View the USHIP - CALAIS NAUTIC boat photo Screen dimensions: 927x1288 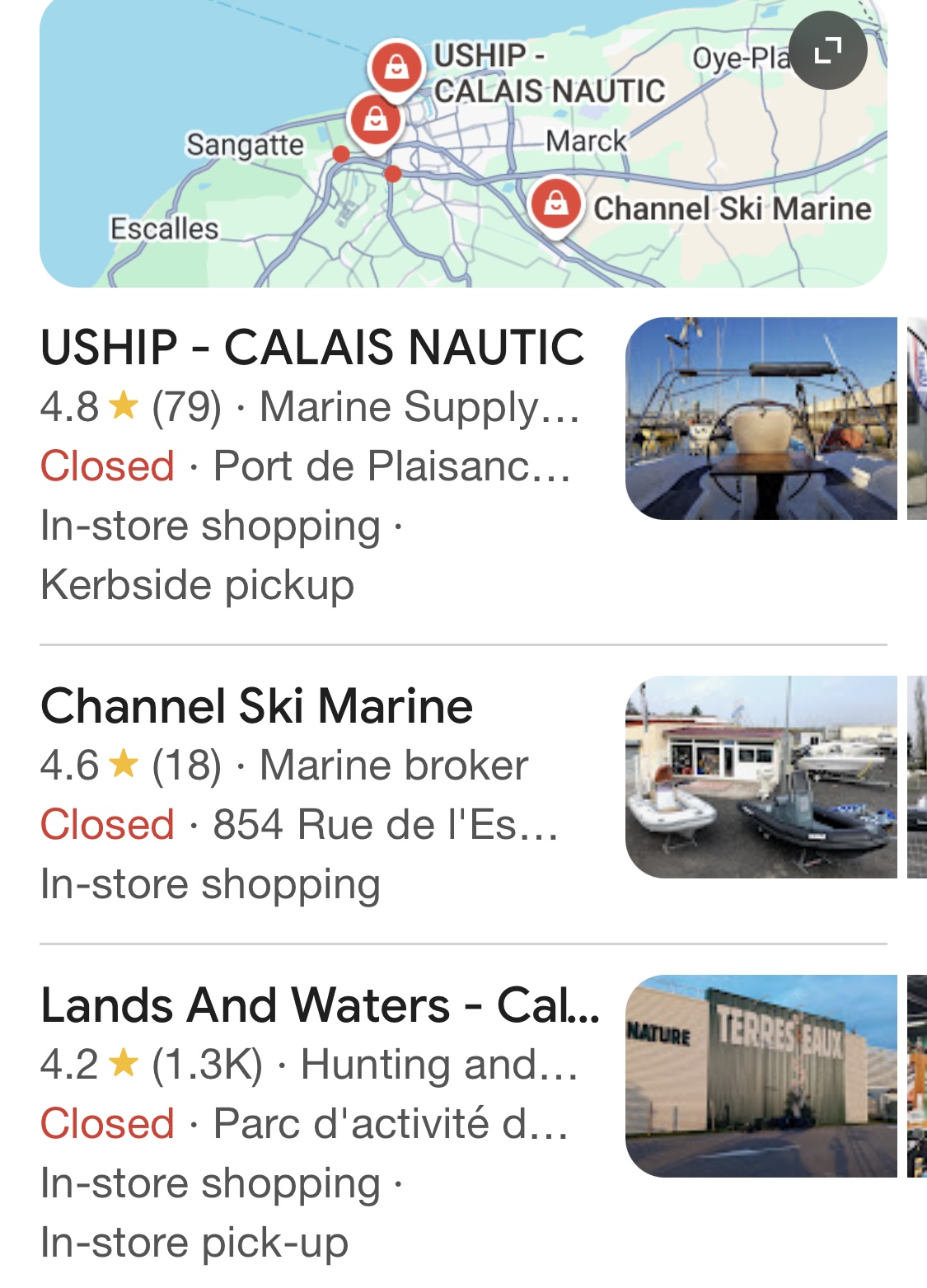tap(761, 419)
